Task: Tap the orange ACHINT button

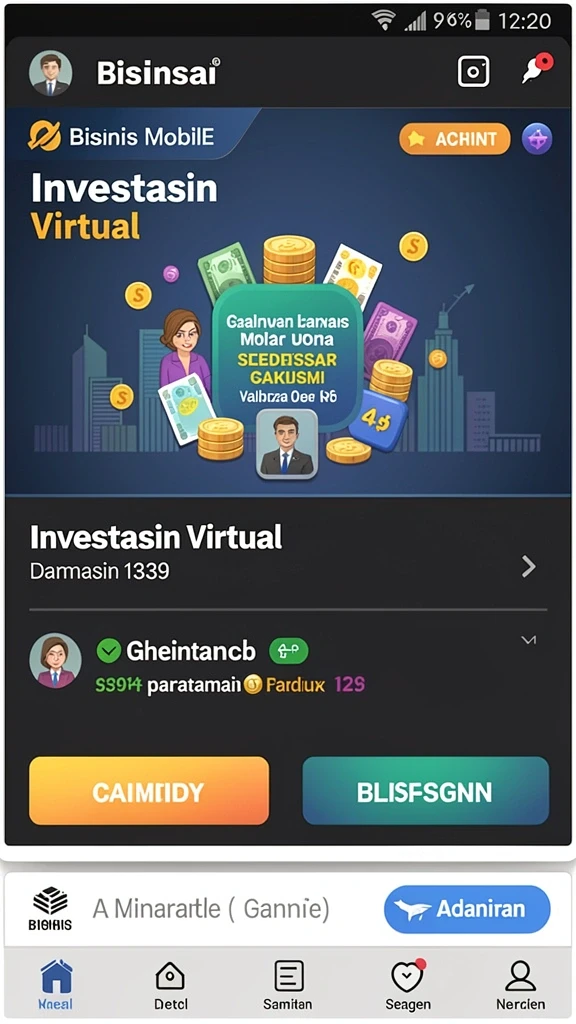Action: 455,138
